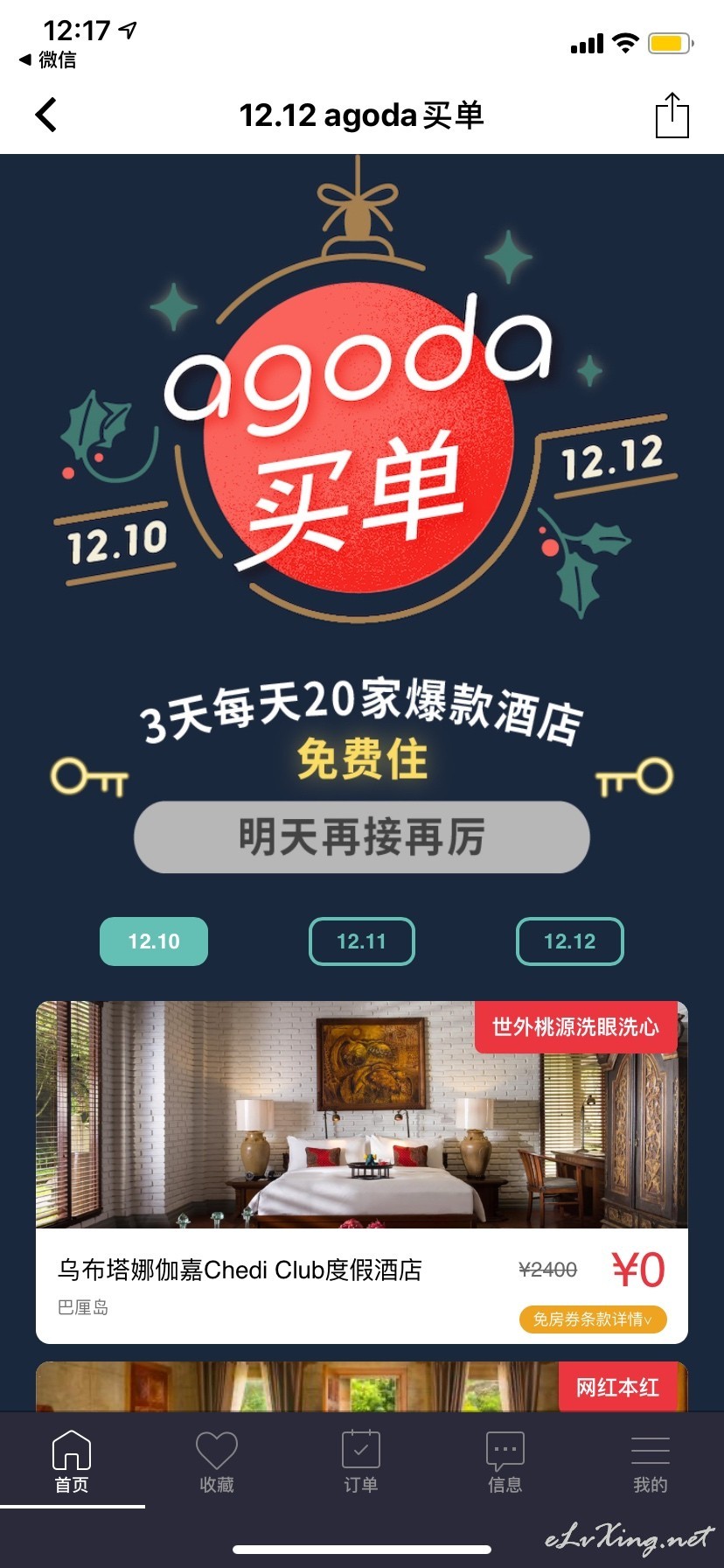Switch to the 首页 tab

(72, 1462)
